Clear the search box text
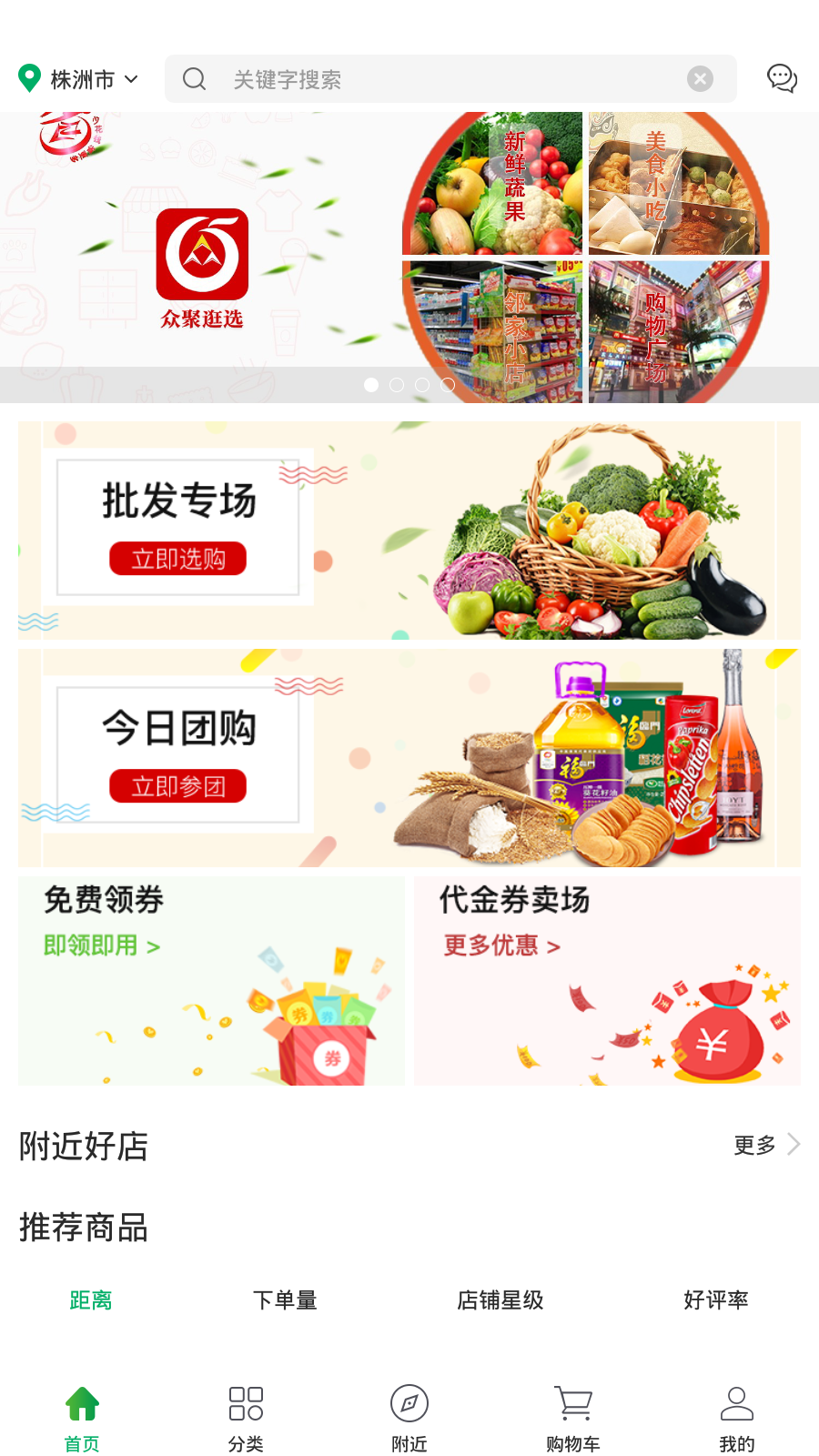 coord(700,79)
